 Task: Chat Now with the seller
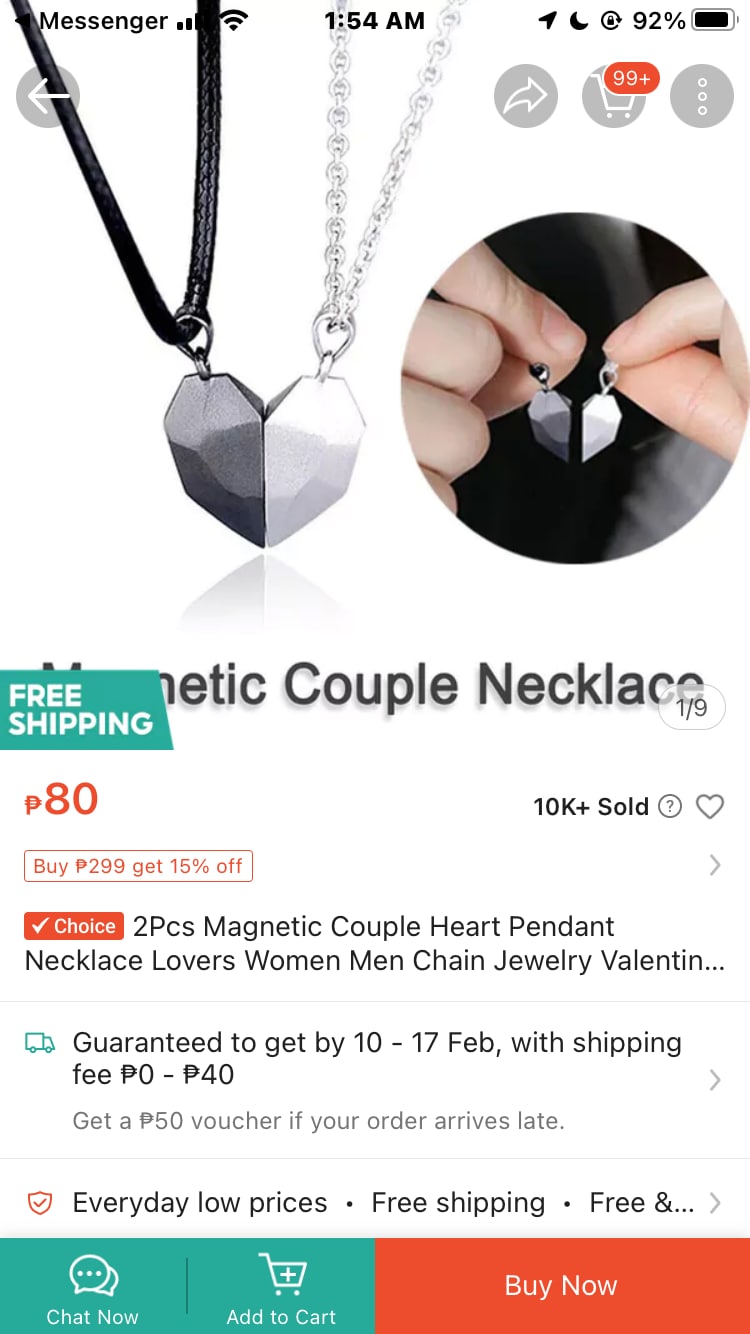[x=93, y=1288]
